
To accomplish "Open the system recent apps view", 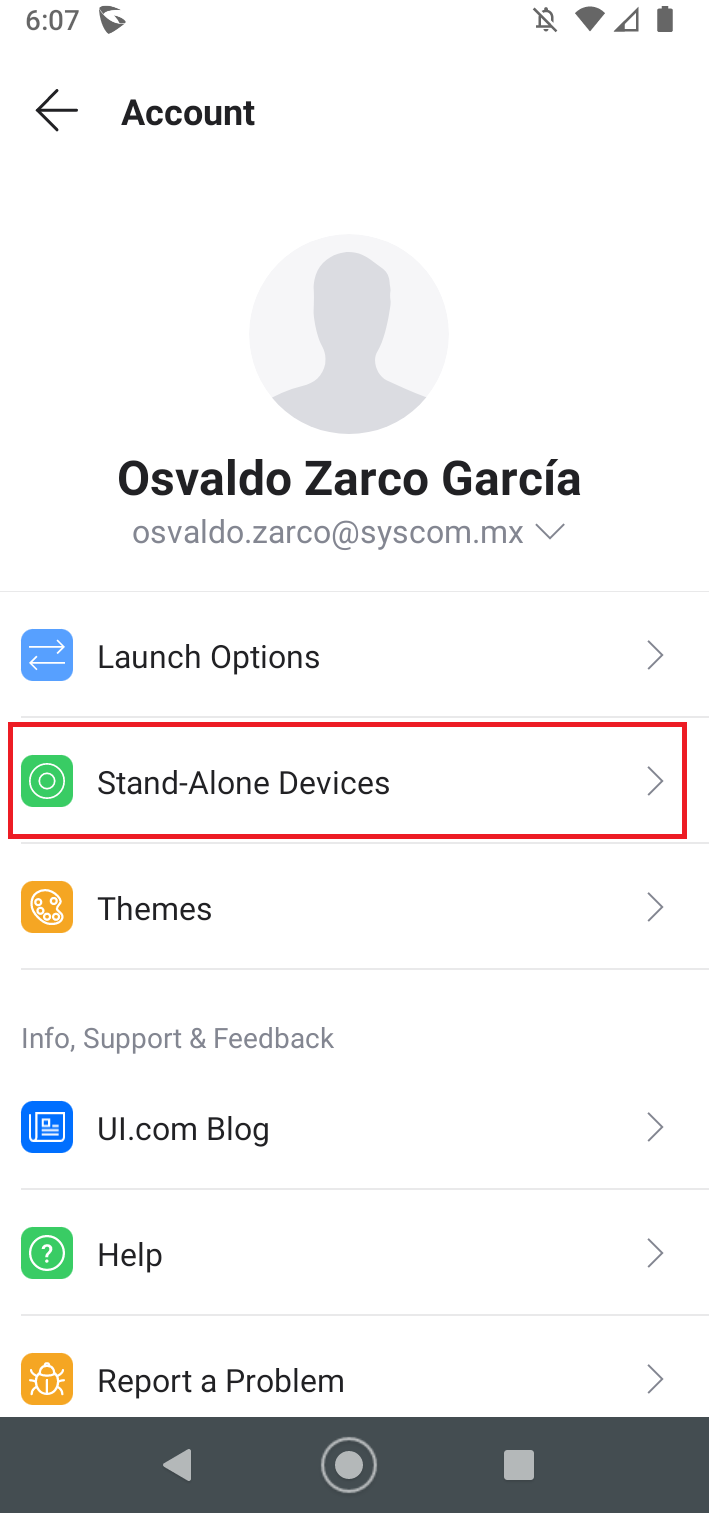I will 519,1465.
